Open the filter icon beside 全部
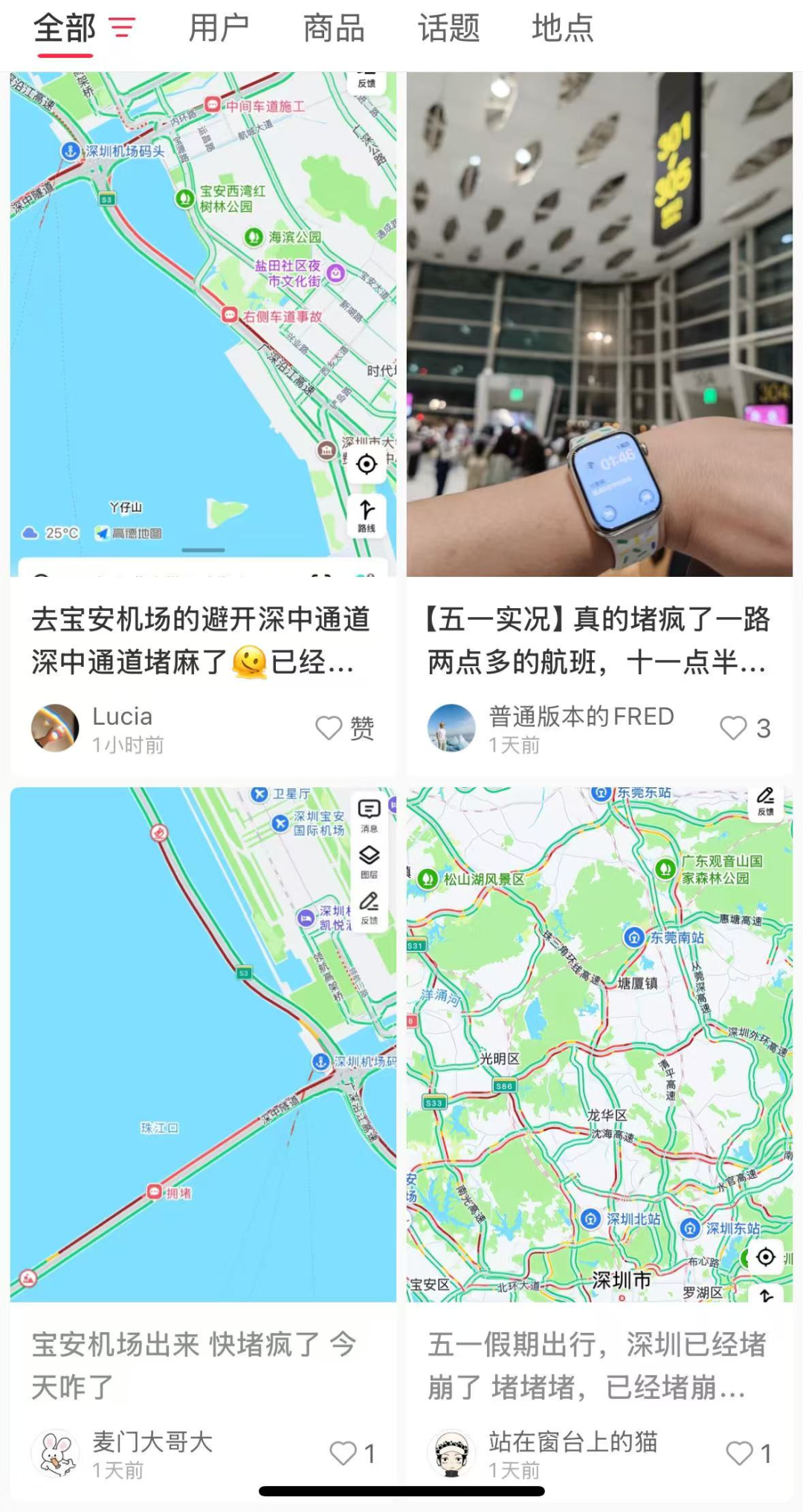The image size is (803, 1512). (123, 29)
